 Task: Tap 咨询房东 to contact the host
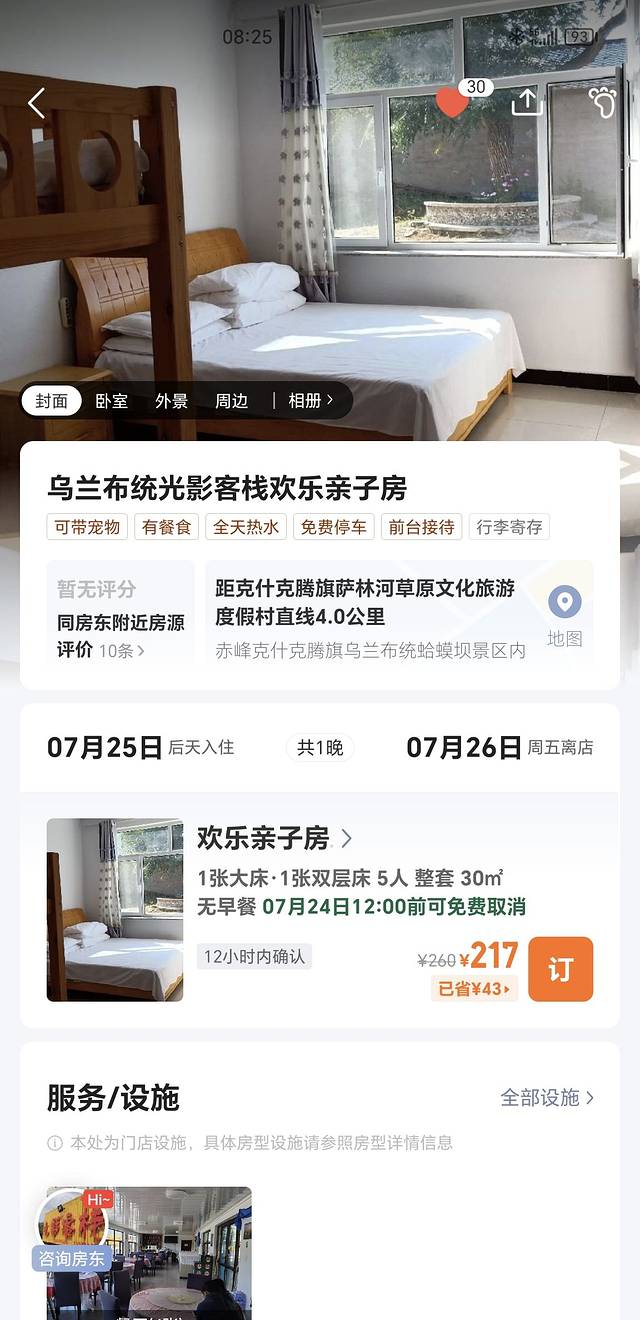point(71,1258)
